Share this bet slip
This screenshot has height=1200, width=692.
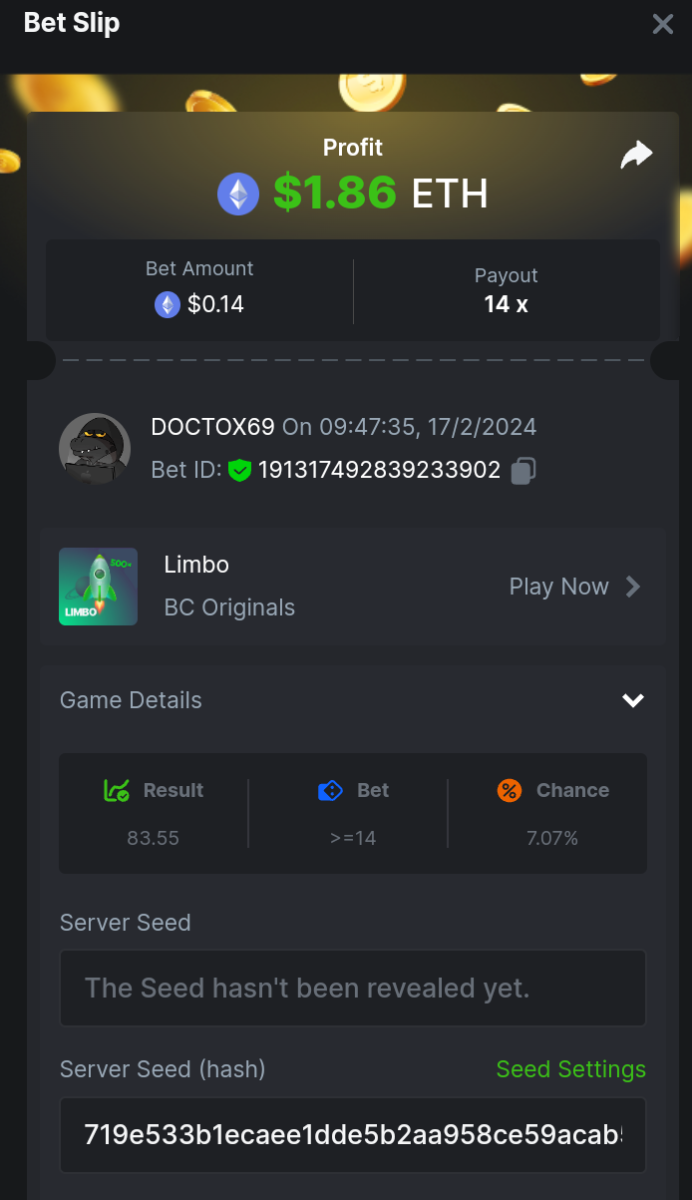(x=636, y=155)
